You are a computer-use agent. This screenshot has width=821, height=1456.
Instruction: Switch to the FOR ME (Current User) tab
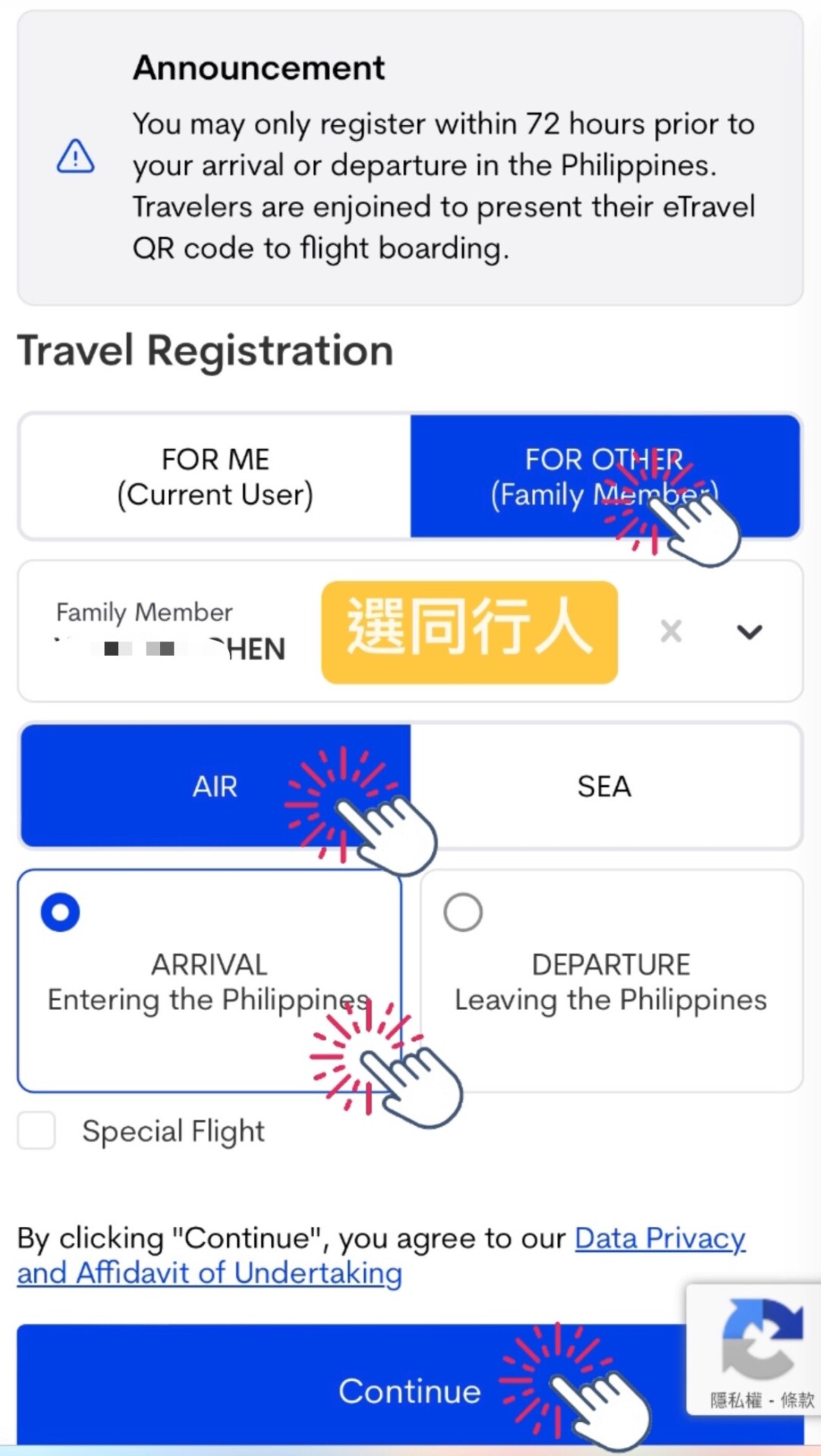[x=215, y=476]
